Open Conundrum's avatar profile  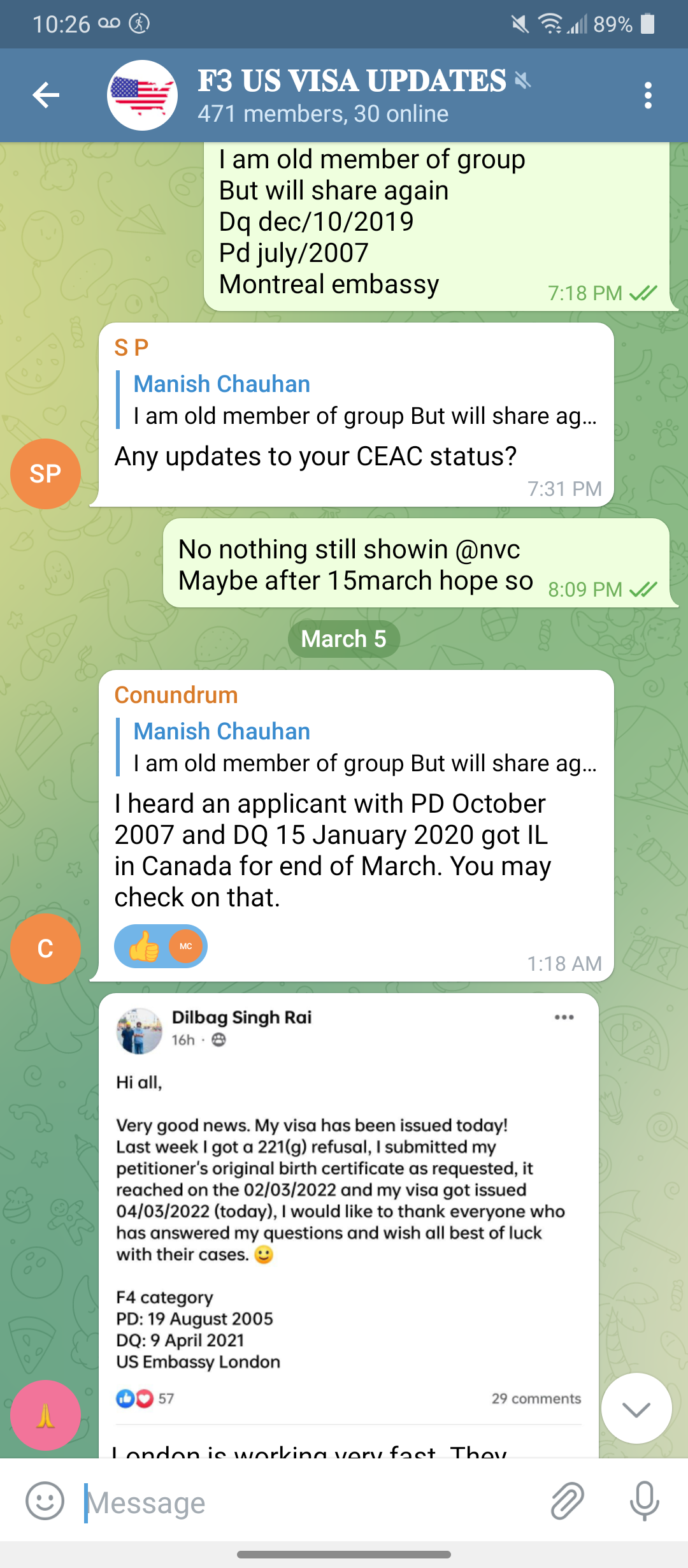tap(45, 948)
